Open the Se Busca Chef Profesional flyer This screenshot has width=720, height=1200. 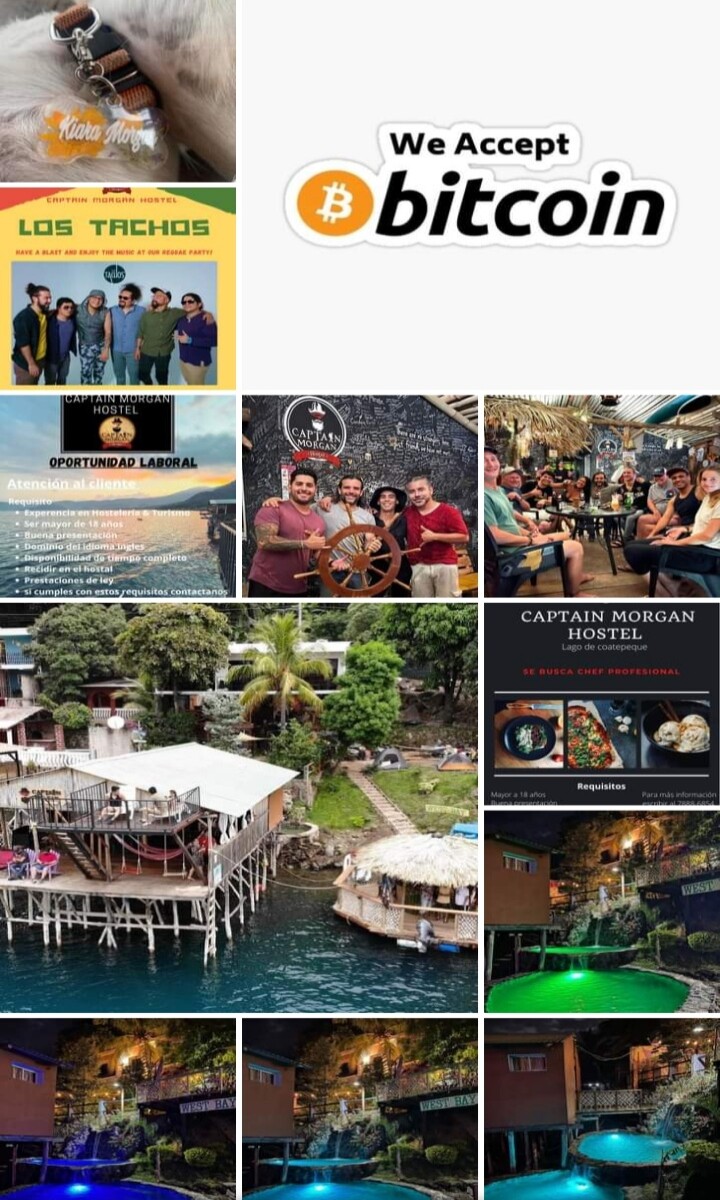602,704
